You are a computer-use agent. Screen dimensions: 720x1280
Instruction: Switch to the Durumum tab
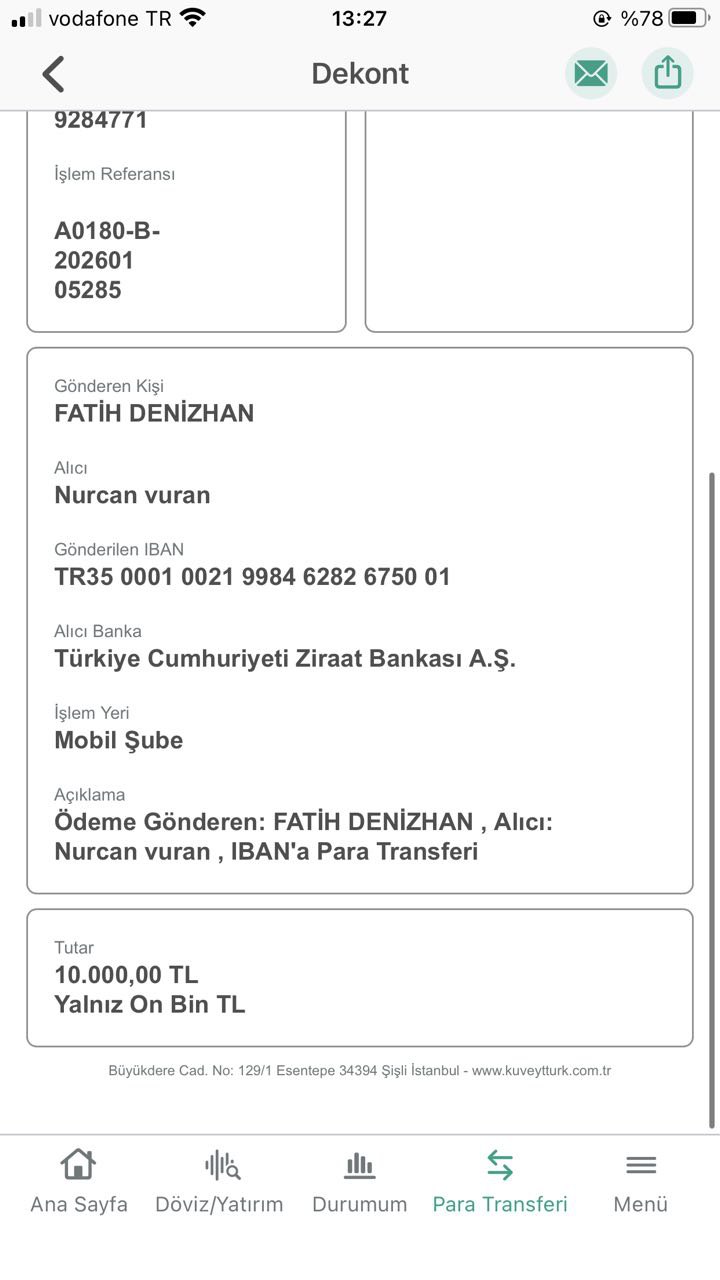click(x=360, y=1182)
